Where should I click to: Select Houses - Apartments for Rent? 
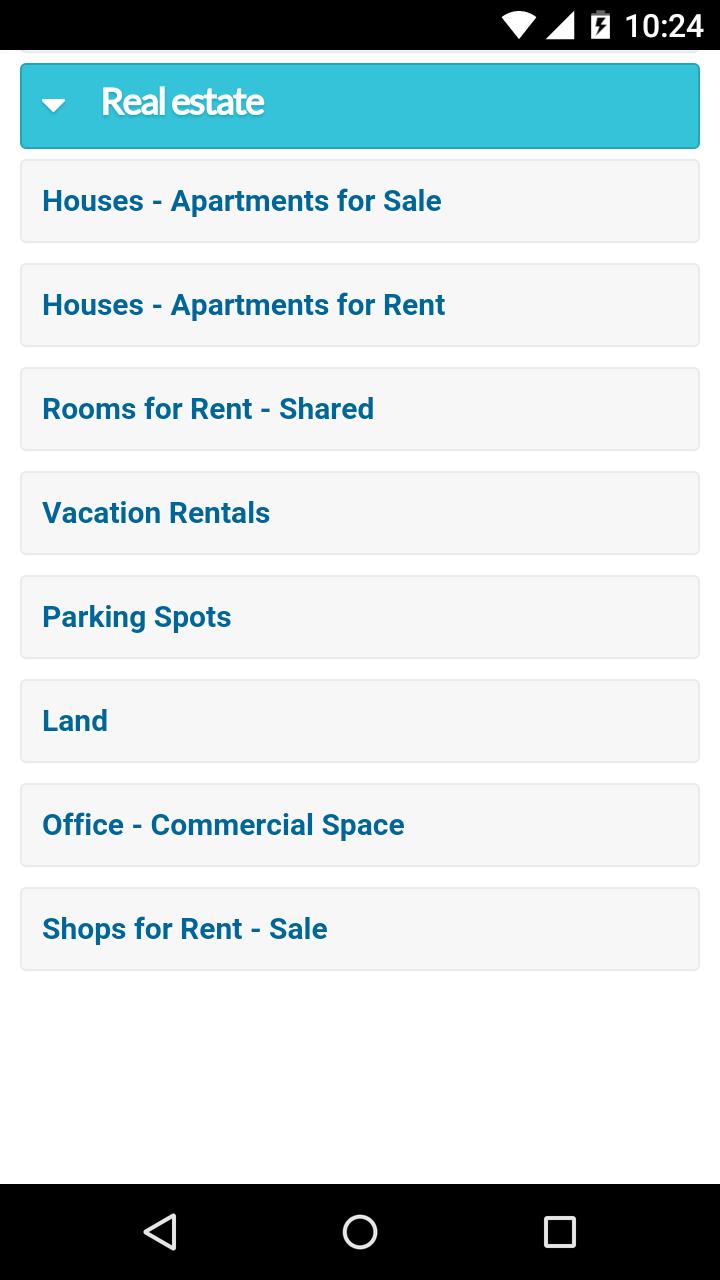(x=359, y=305)
